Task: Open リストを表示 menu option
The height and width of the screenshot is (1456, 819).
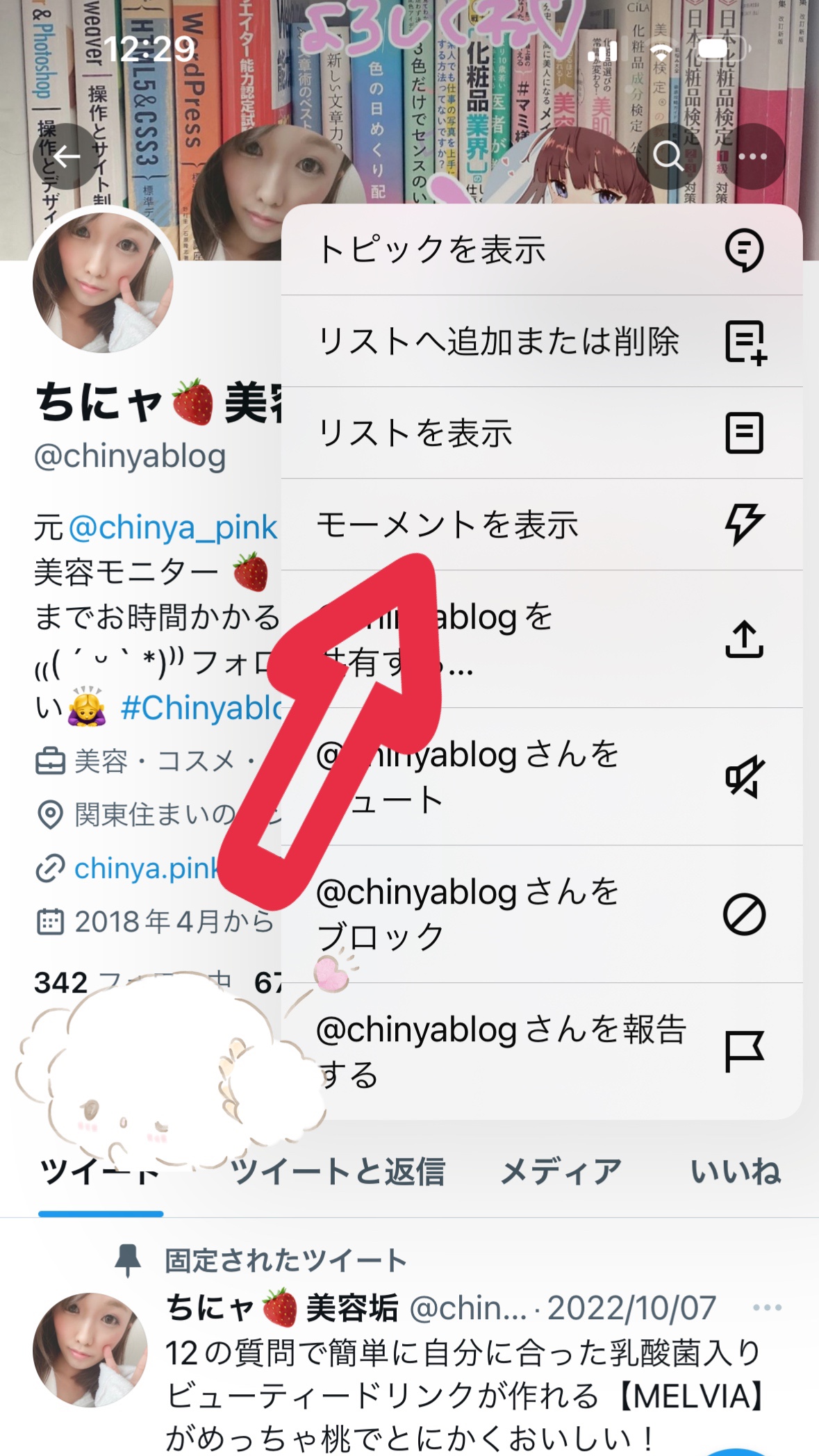Action: (x=542, y=433)
